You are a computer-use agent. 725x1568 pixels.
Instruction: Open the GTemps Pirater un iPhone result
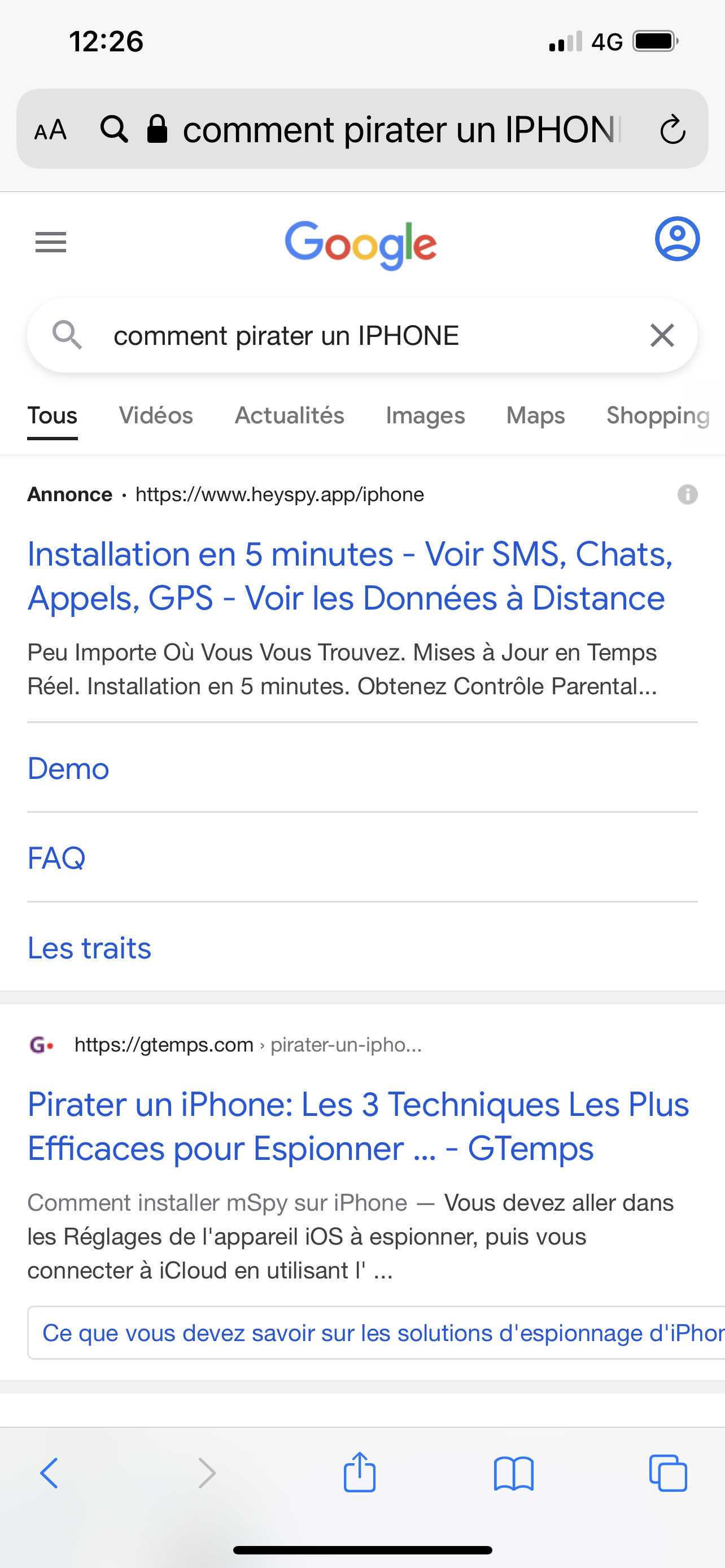point(358,1126)
